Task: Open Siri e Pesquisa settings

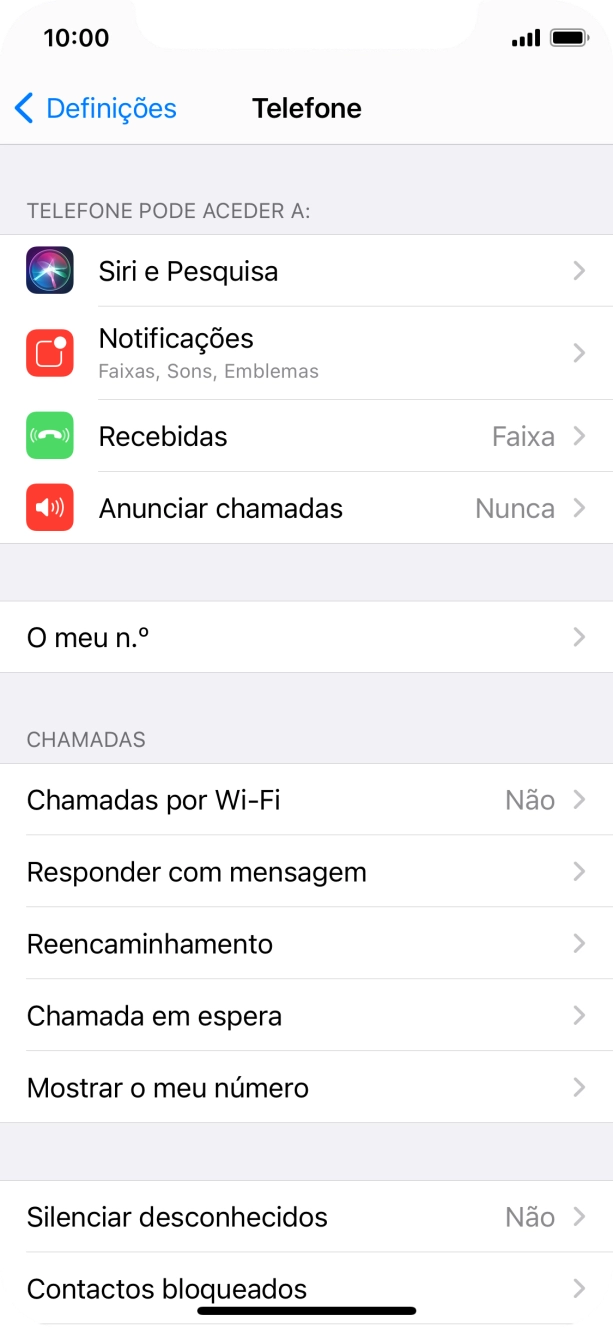Action: click(306, 271)
